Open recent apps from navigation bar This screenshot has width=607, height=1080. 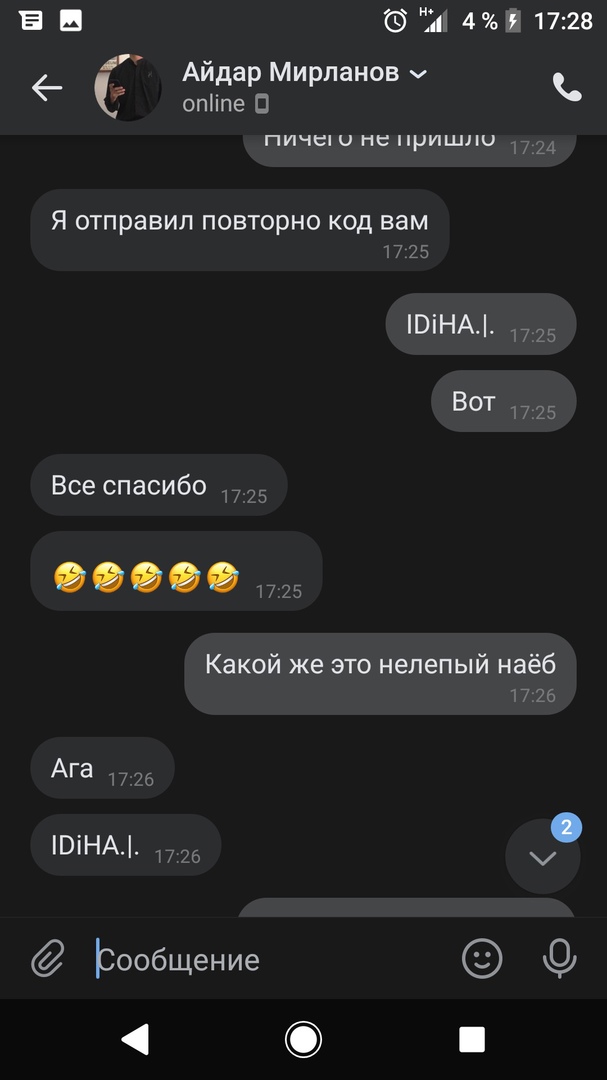[x=472, y=1039]
